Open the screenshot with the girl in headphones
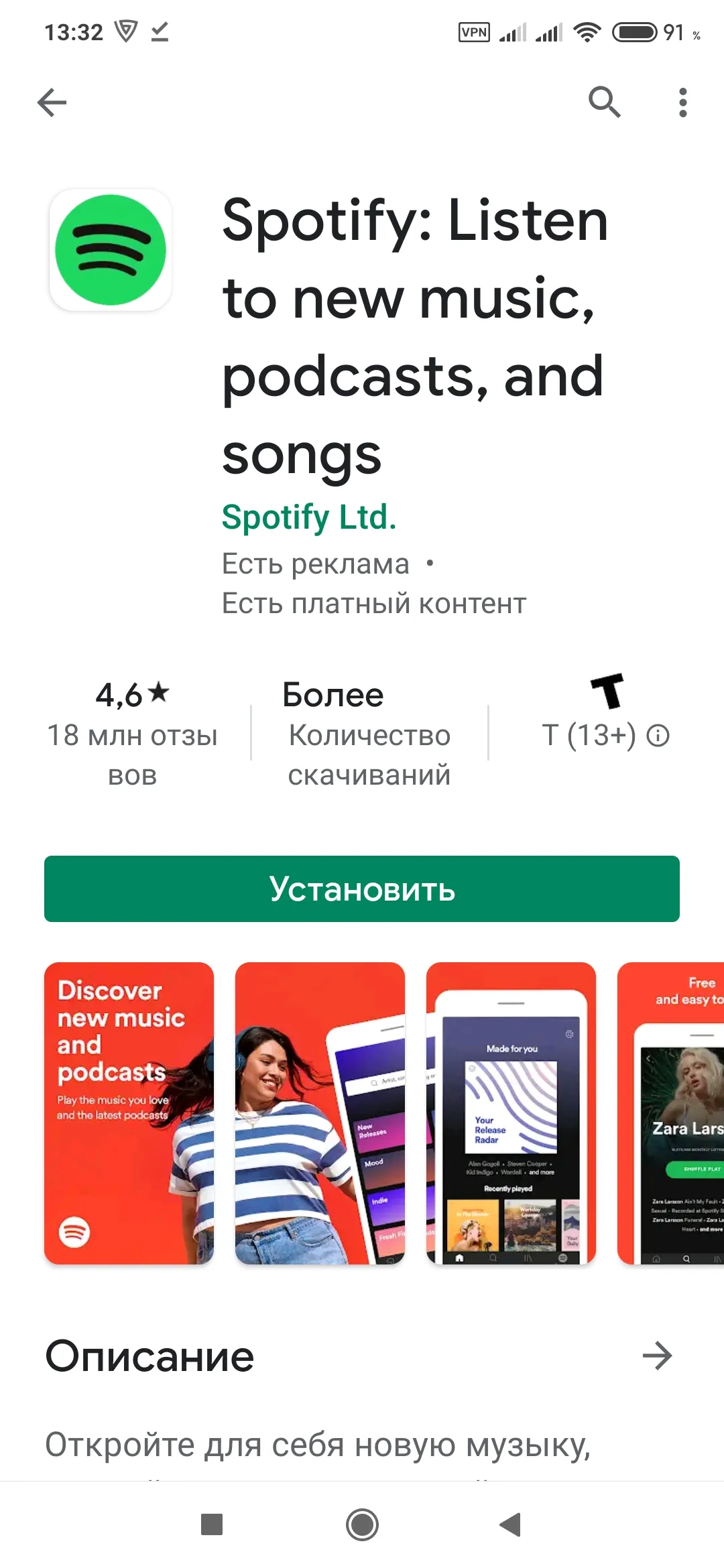 (320, 1113)
